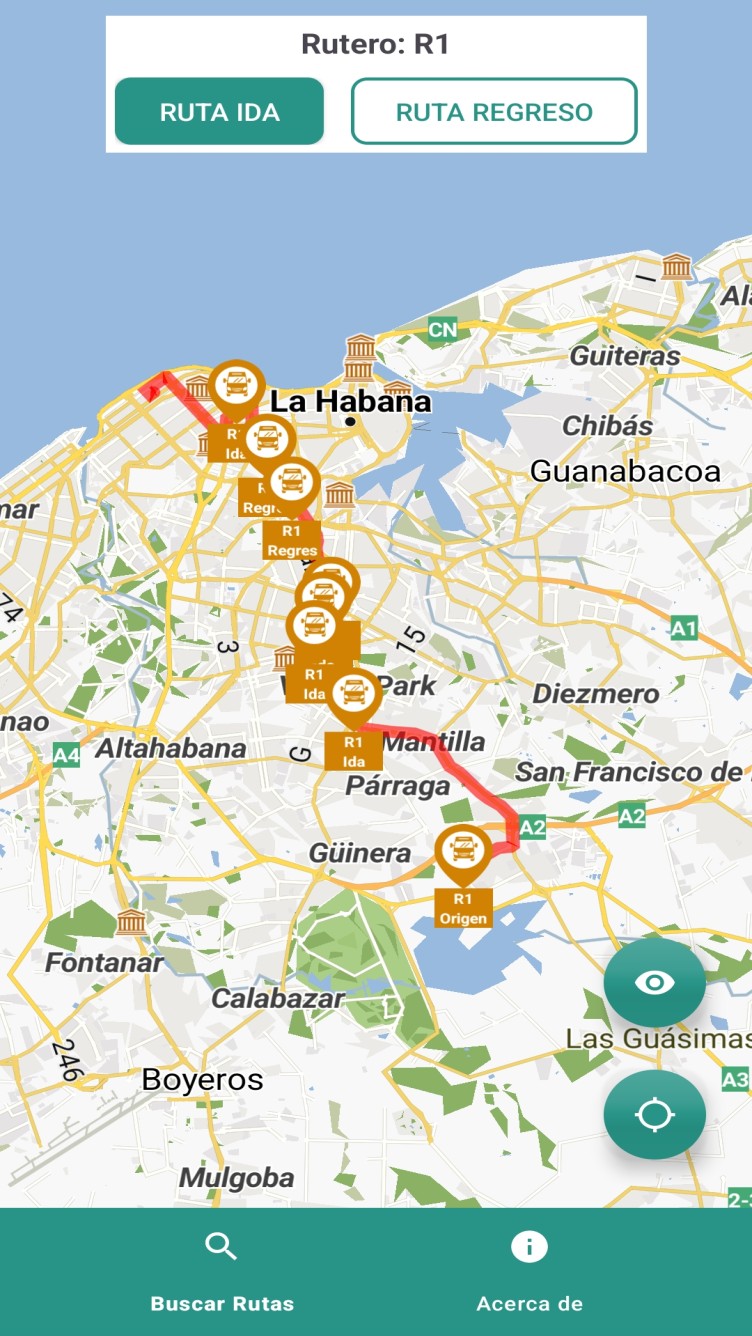
Task: Go to the Acerca de tab
Action: 529,1272
